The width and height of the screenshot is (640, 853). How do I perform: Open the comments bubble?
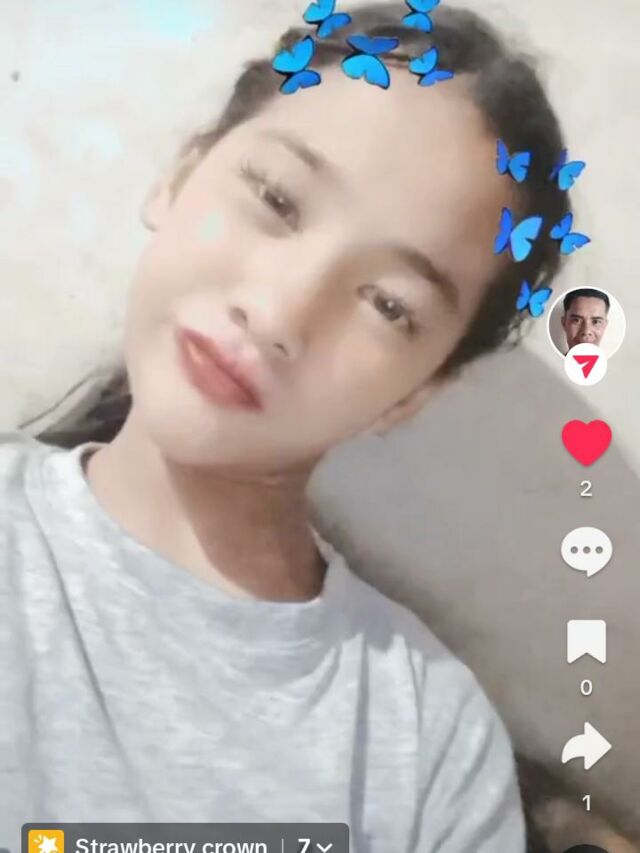tap(586, 551)
